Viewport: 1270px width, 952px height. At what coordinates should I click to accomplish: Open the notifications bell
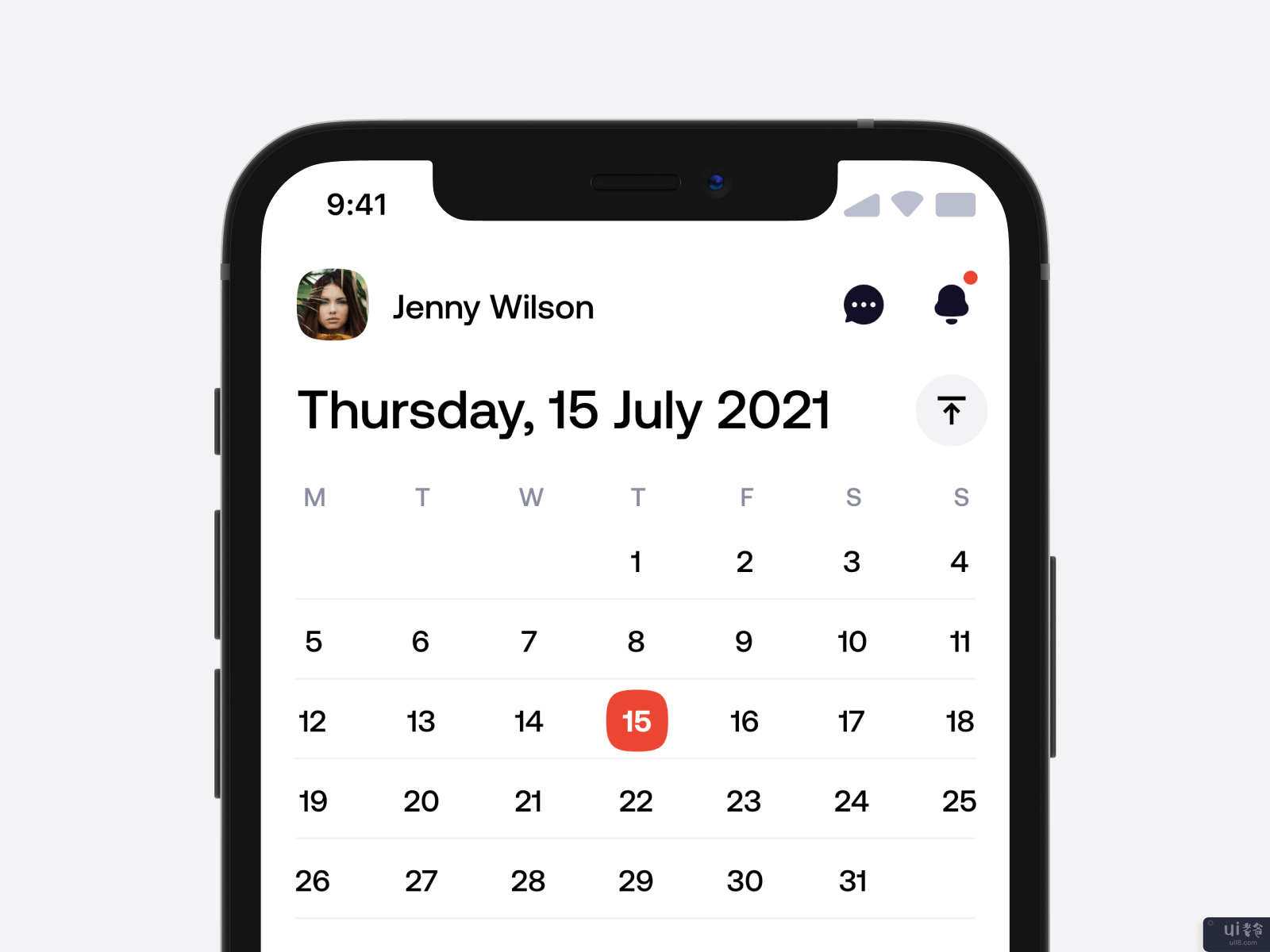[952, 304]
